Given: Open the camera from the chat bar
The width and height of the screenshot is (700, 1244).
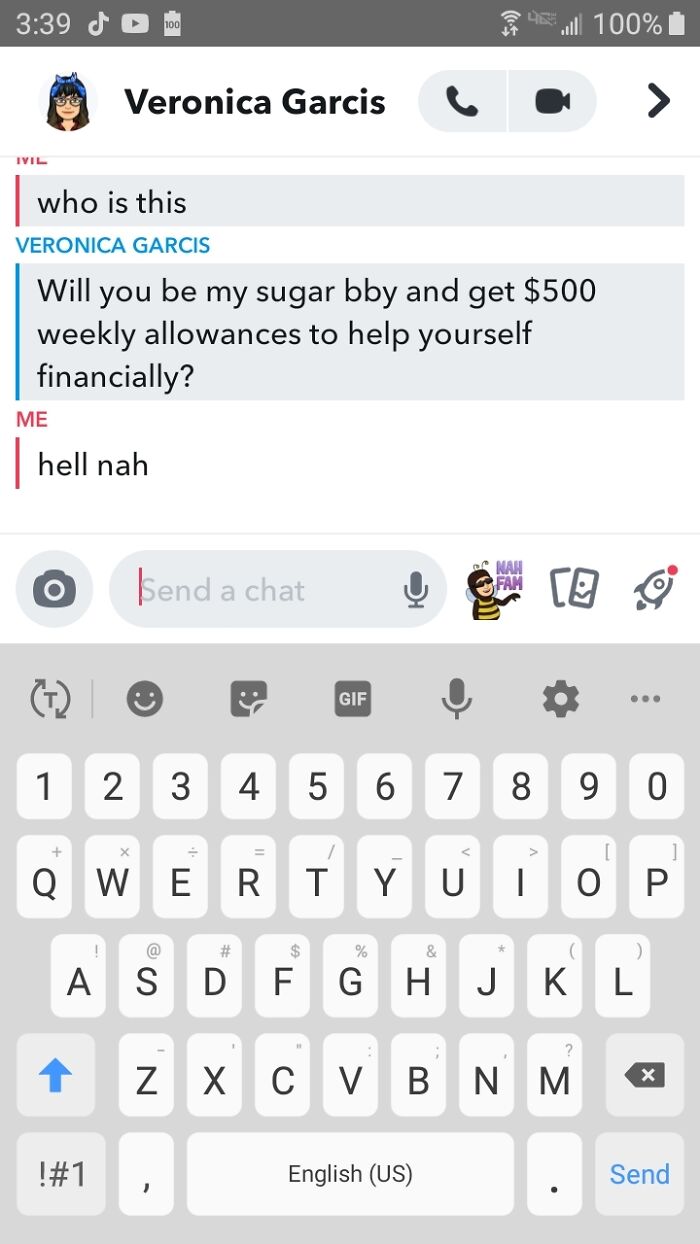Looking at the screenshot, I should click(x=54, y=590).
